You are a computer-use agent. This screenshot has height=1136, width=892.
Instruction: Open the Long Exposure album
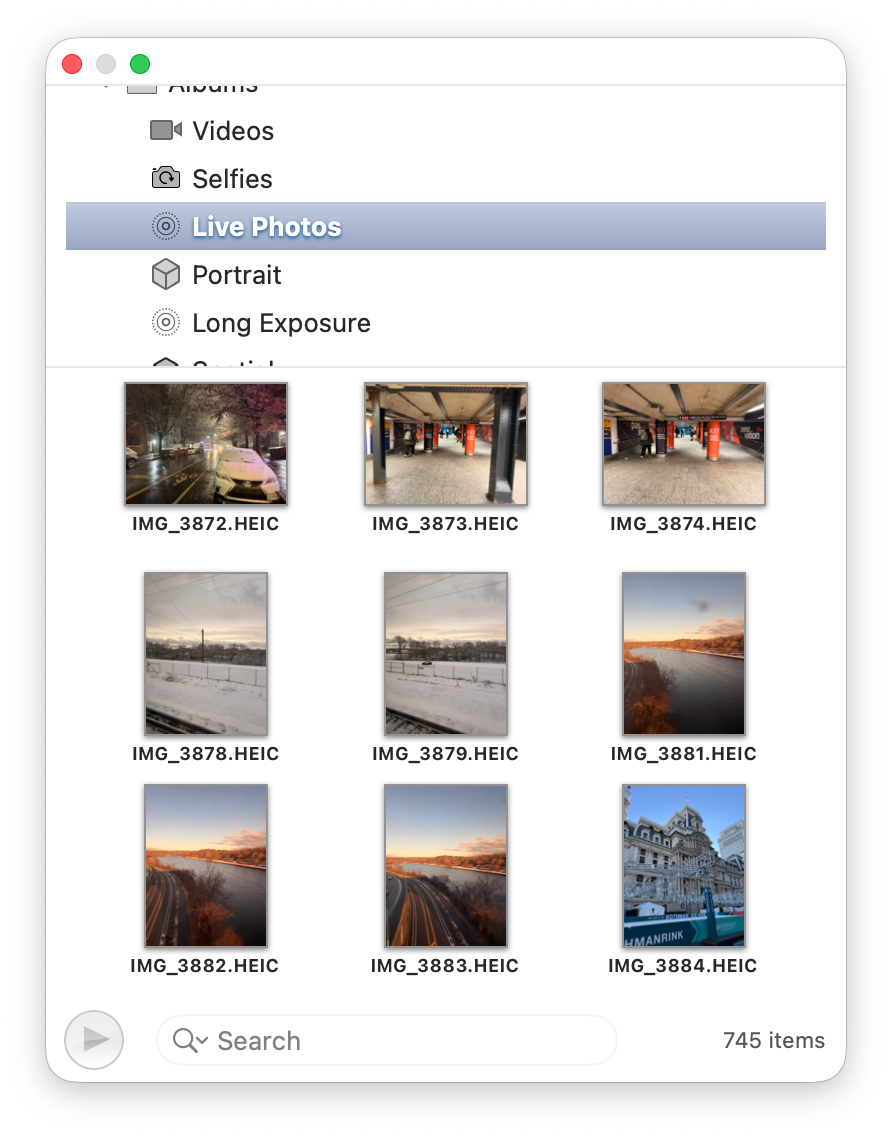click(280, 323)
